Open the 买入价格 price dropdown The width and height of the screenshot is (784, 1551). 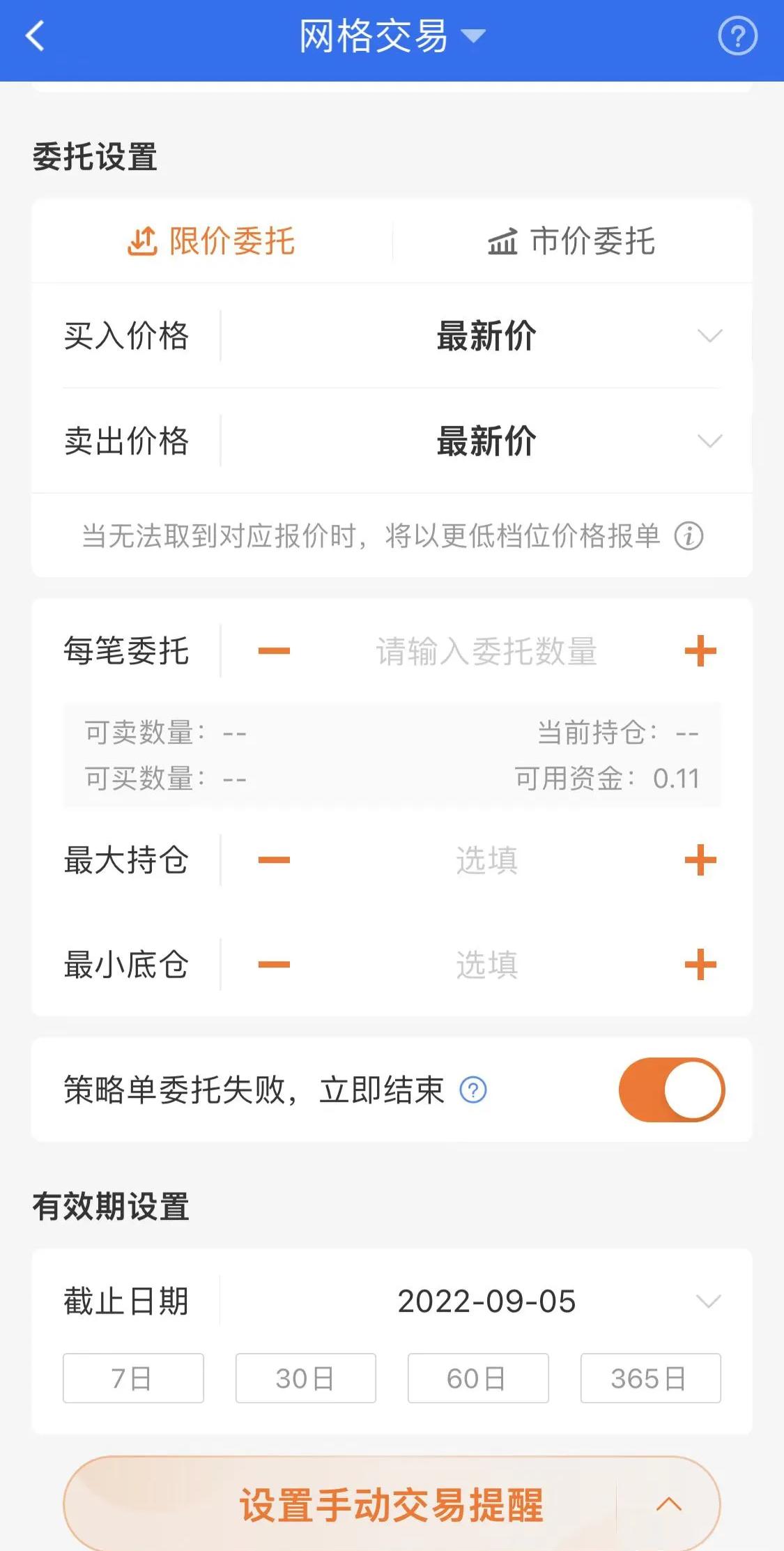pyautogui.click(x=710, y=336)
